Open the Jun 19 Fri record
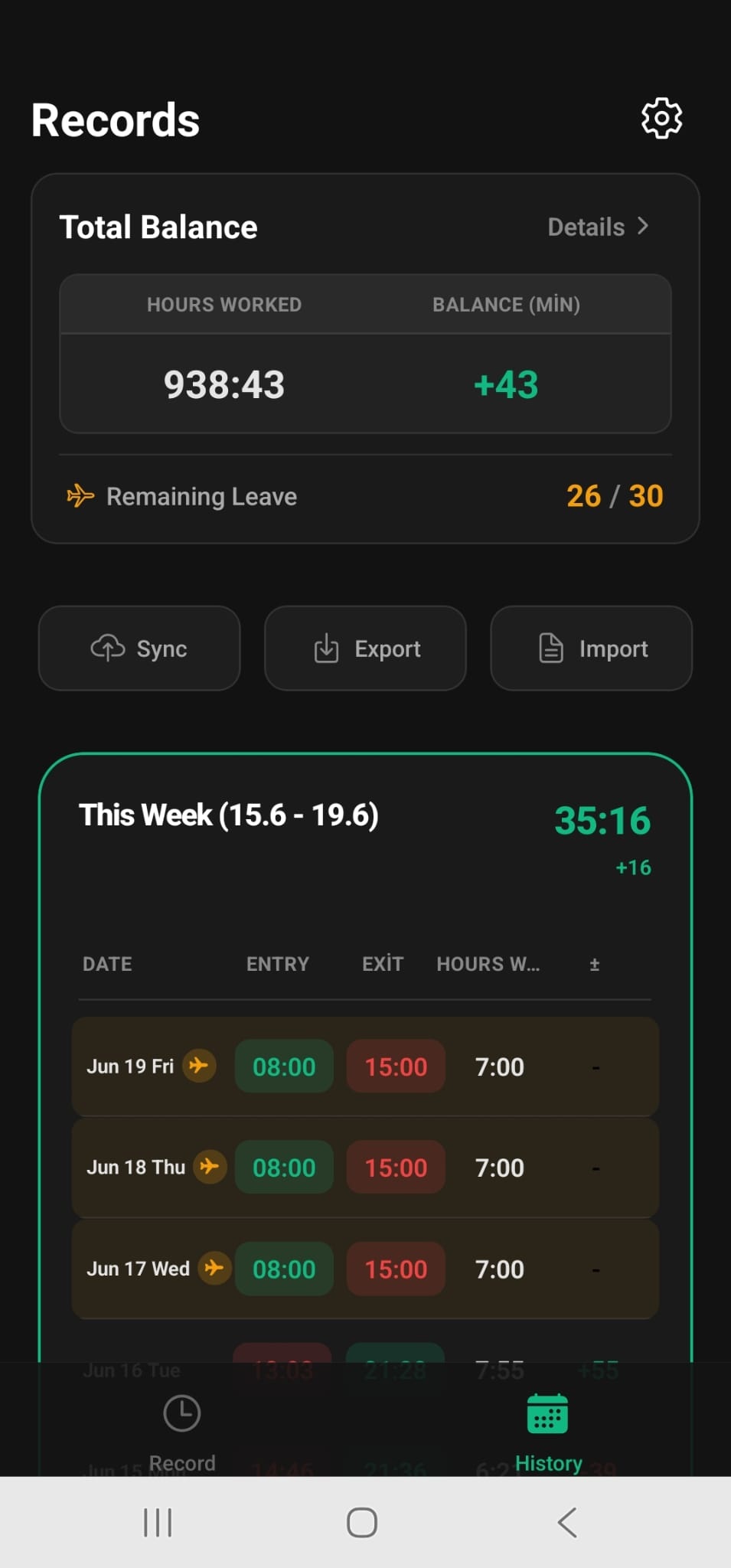This screenshot has width=731, height=1568. tap(365, 1067)
